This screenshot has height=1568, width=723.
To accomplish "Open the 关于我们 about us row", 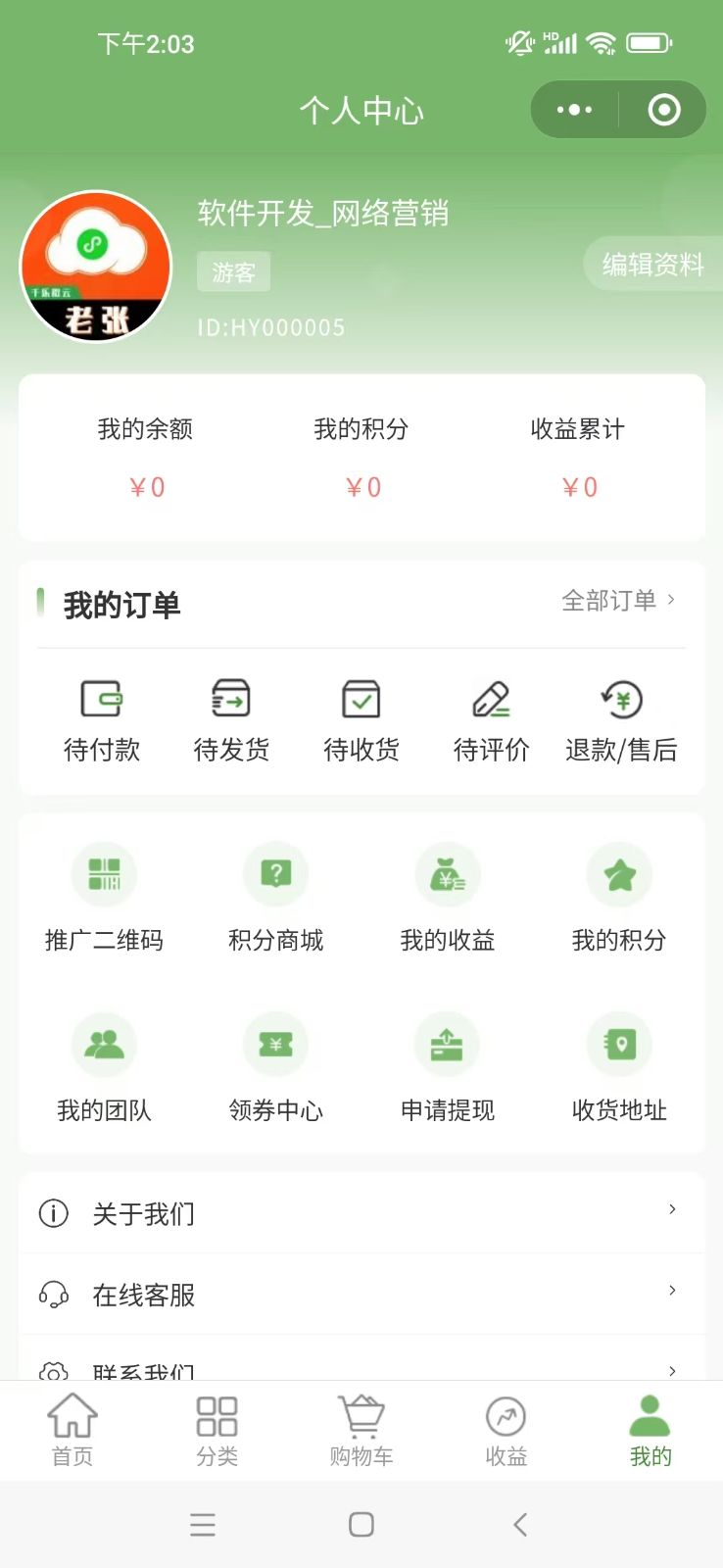I will 361,1213.
